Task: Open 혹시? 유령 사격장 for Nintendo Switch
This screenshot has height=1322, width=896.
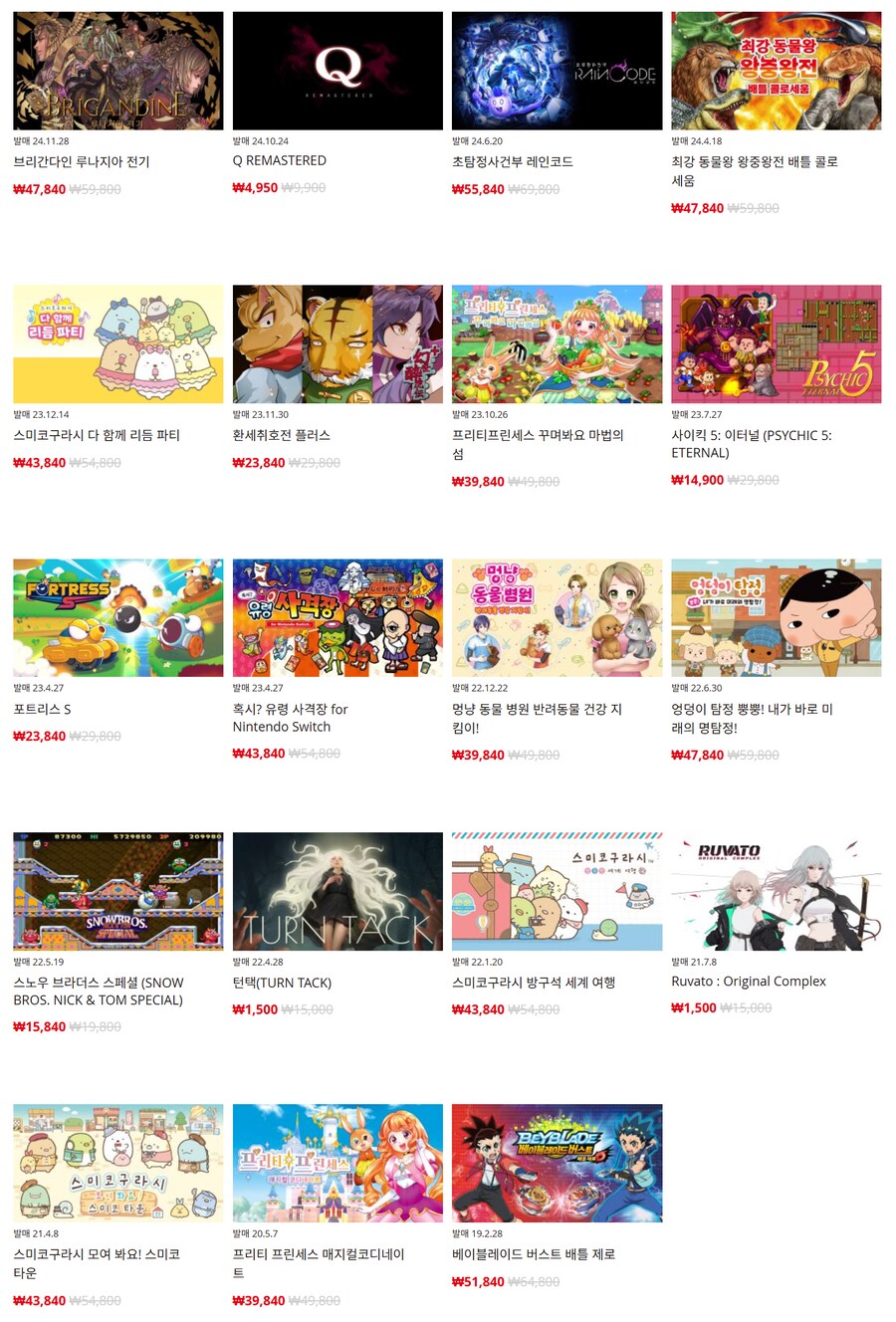Action: pyautogui.click(x=337, y=618)
